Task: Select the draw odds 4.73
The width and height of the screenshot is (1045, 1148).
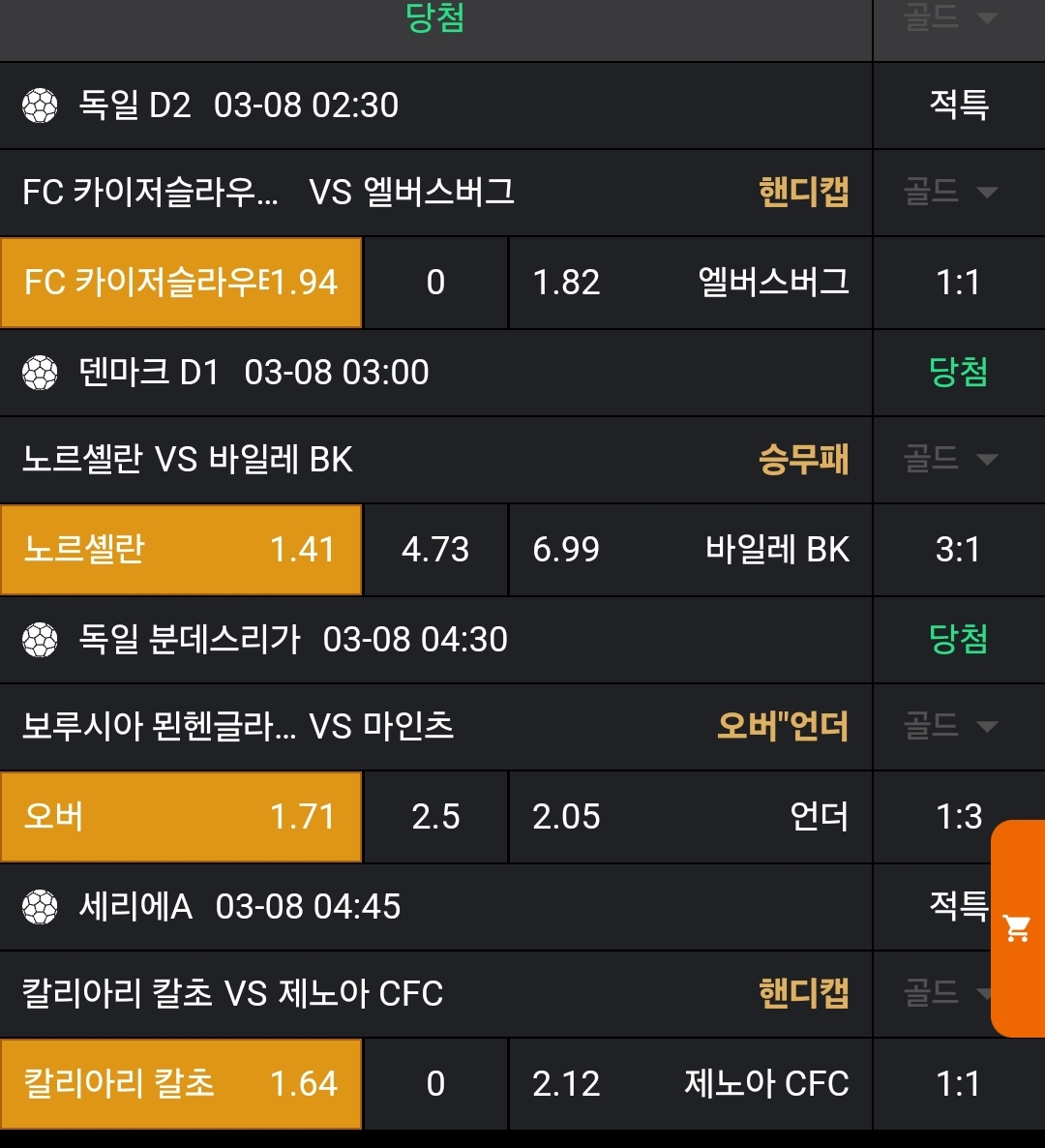Action: coord(435,550)
